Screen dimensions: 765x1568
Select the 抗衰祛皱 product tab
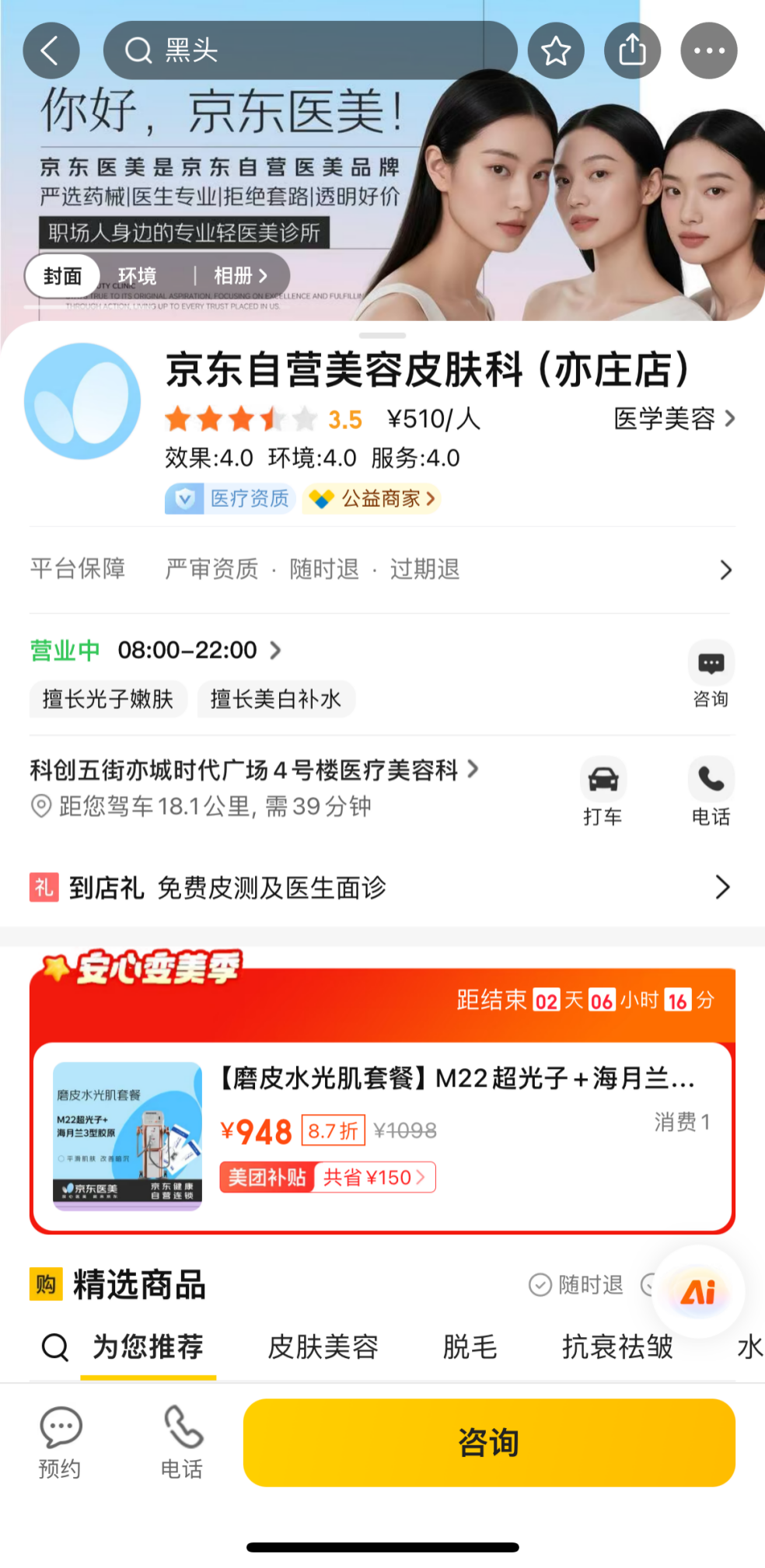[617, 1346]
